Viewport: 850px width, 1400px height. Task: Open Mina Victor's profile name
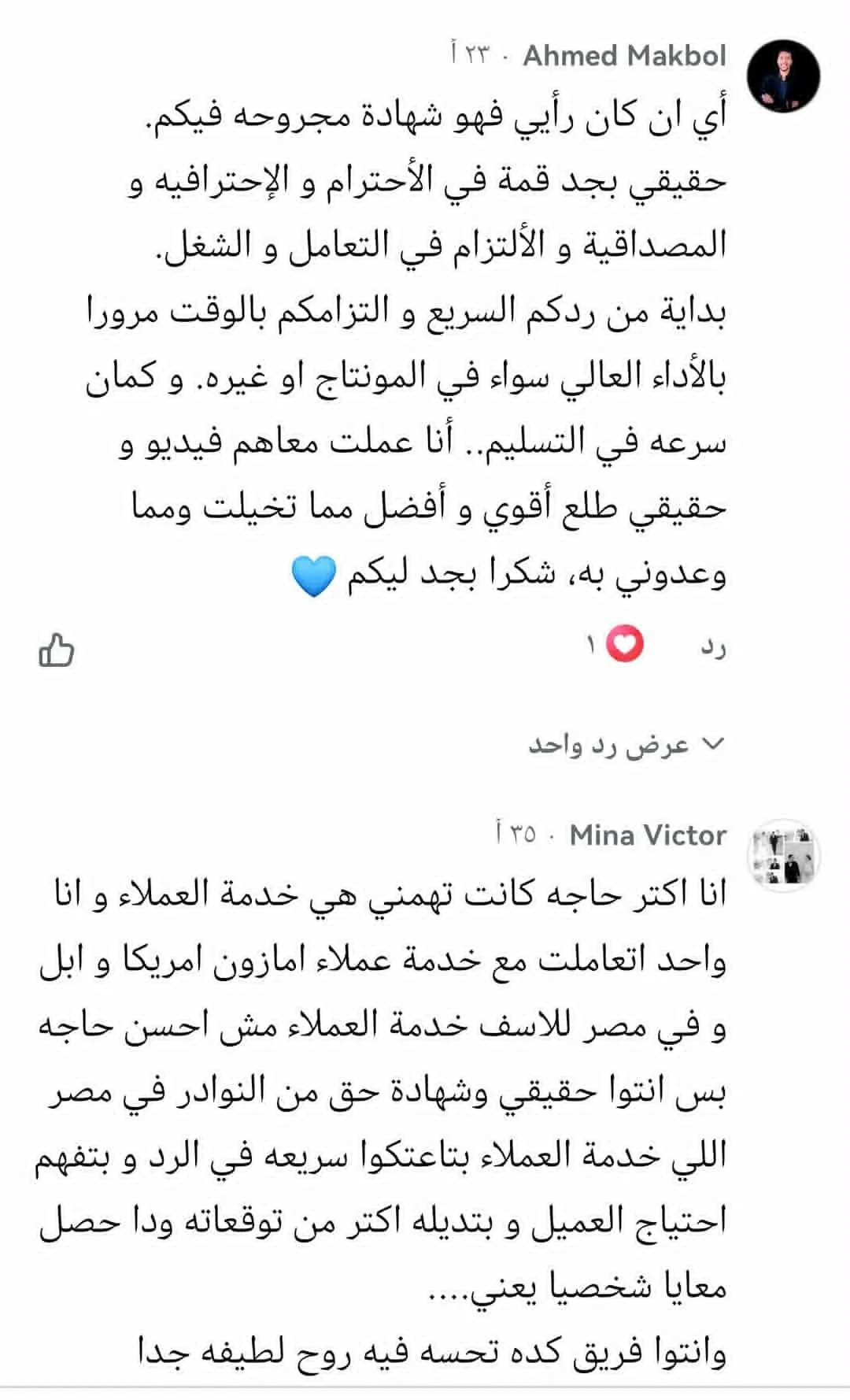(647, 835)
